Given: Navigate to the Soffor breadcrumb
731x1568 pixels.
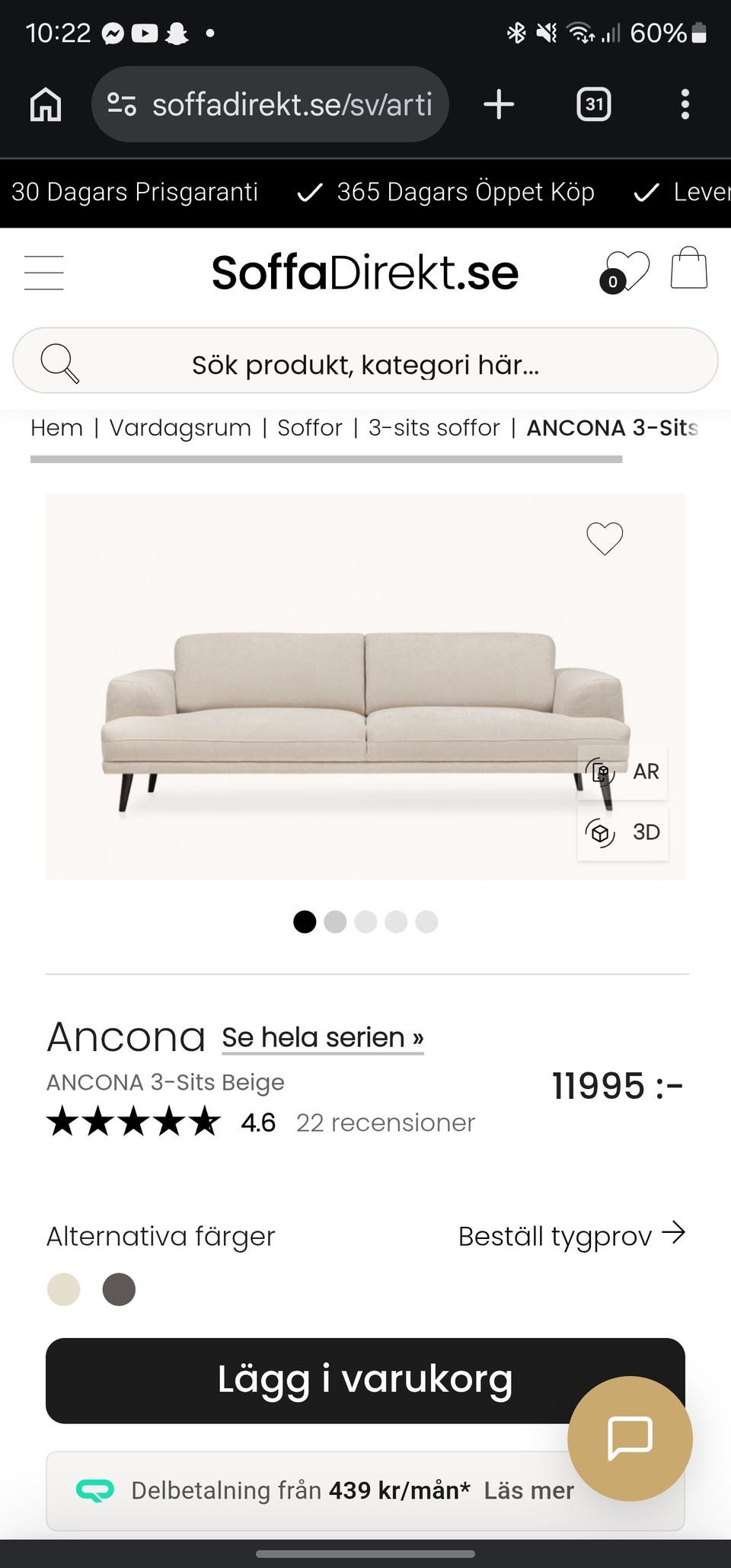Looking at the screenshot, I should (309, 427).
